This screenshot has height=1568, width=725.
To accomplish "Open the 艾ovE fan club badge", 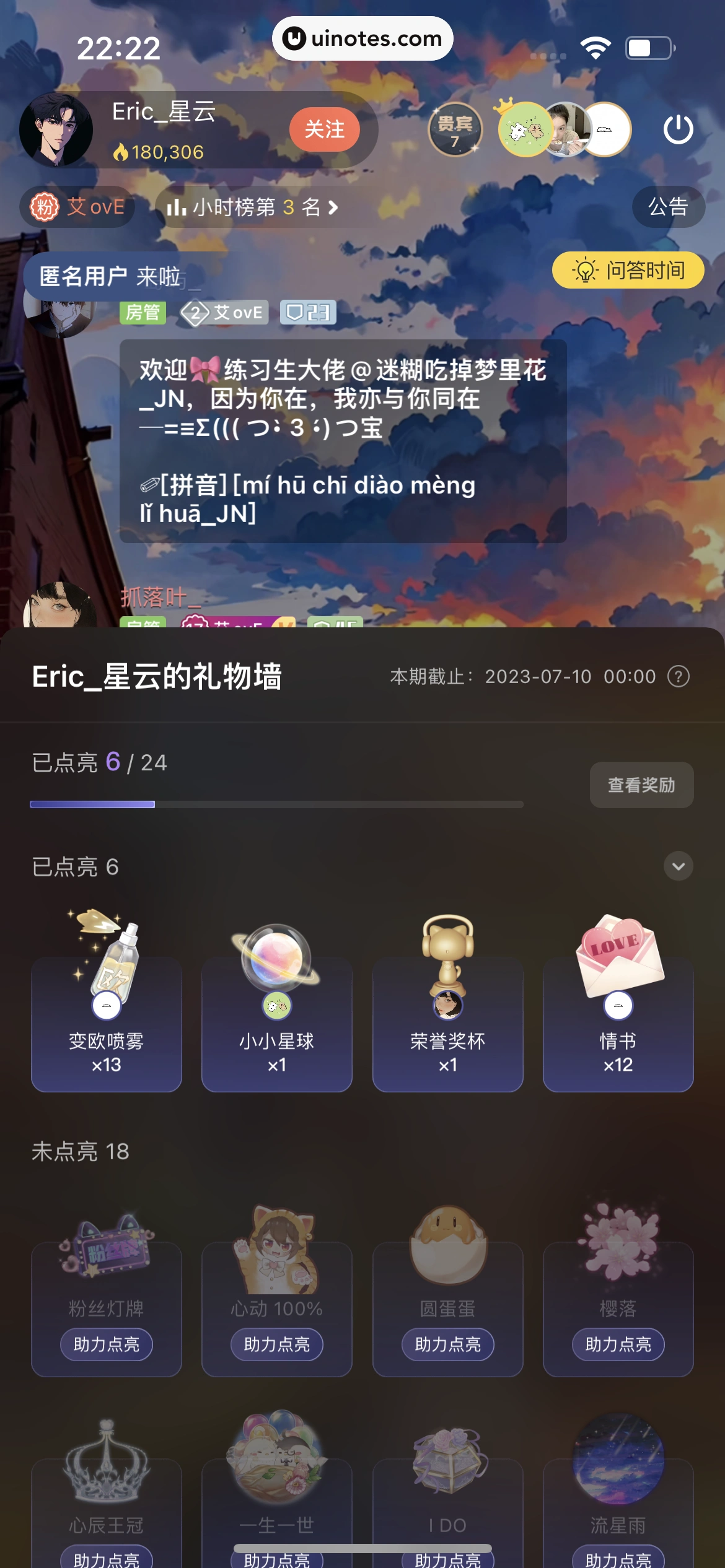I will [78, 207].
